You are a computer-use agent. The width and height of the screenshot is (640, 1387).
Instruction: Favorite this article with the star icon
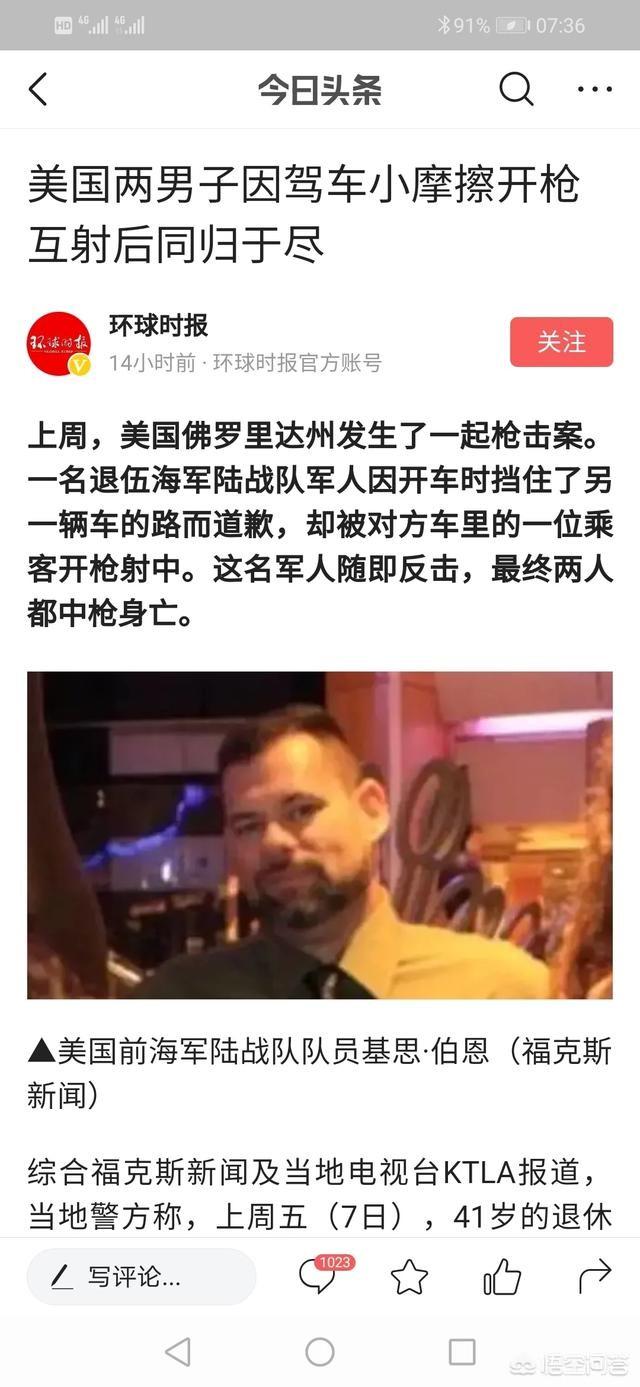click(409, 1277)
